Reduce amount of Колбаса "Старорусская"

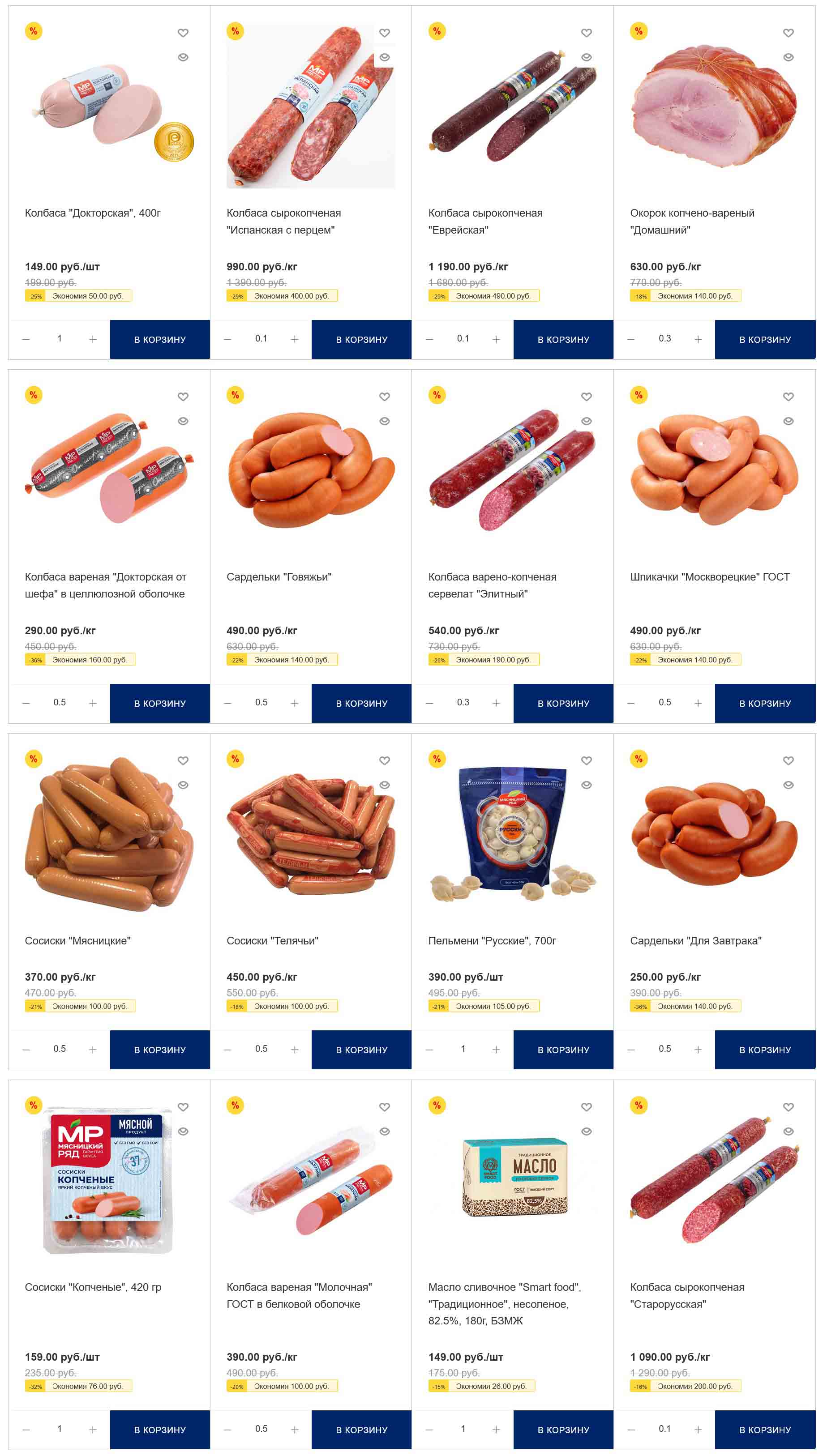point(631,1430)
